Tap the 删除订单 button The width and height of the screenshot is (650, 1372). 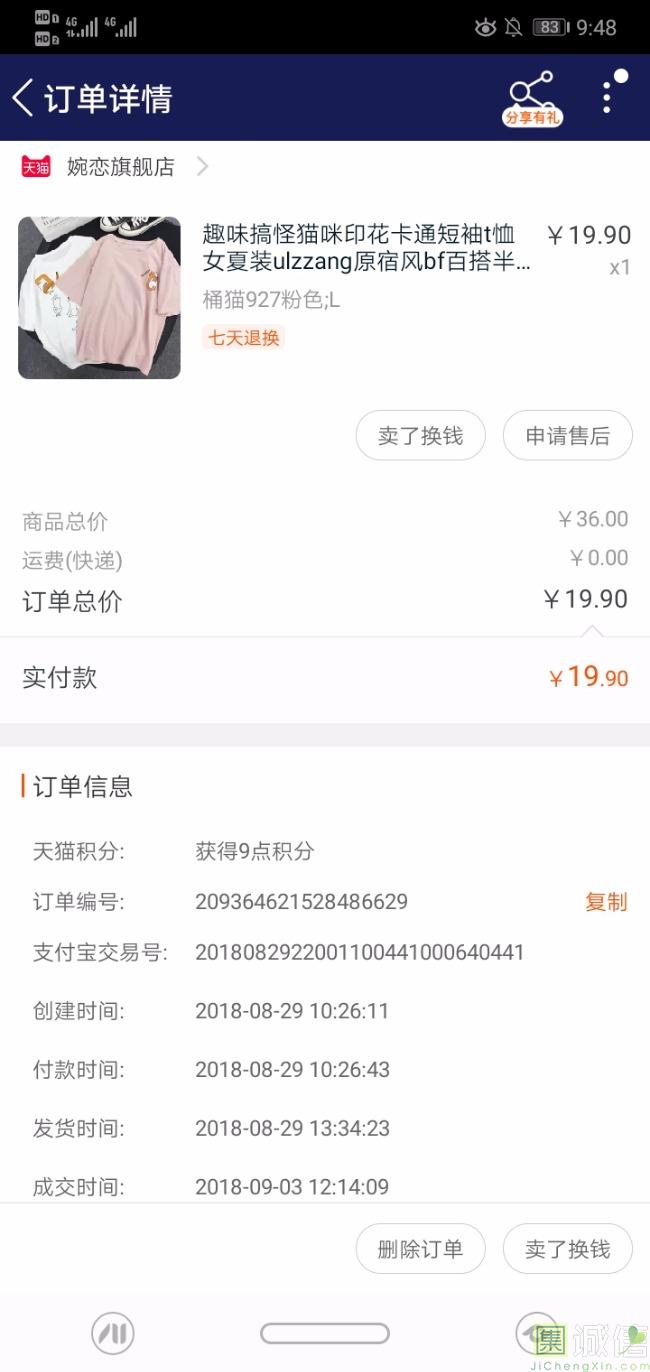point(420,1249)
